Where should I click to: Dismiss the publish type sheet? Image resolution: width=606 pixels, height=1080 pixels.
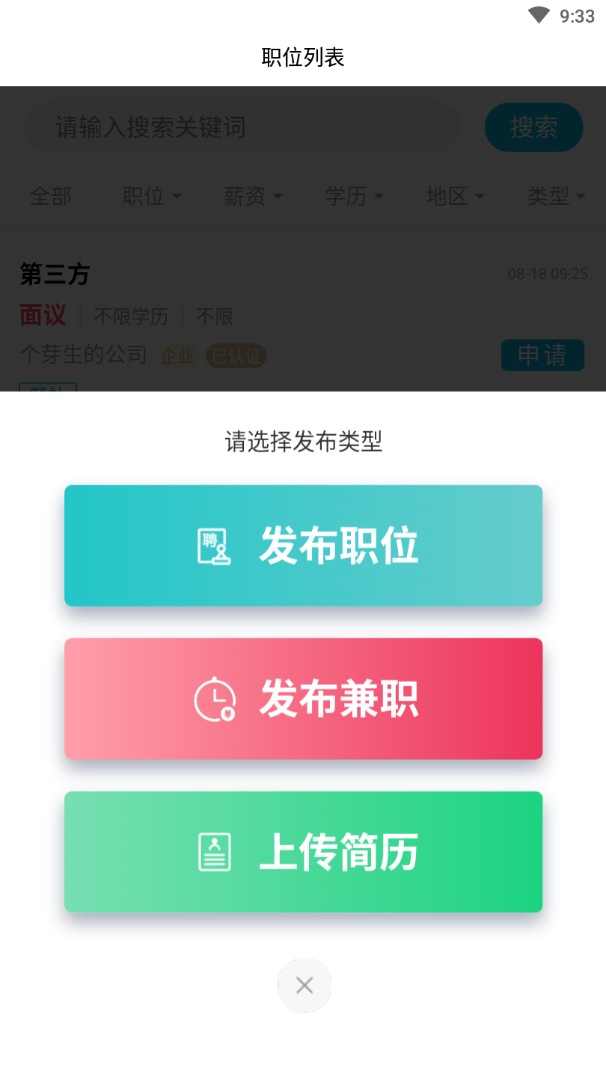click(x=304, y=985)
